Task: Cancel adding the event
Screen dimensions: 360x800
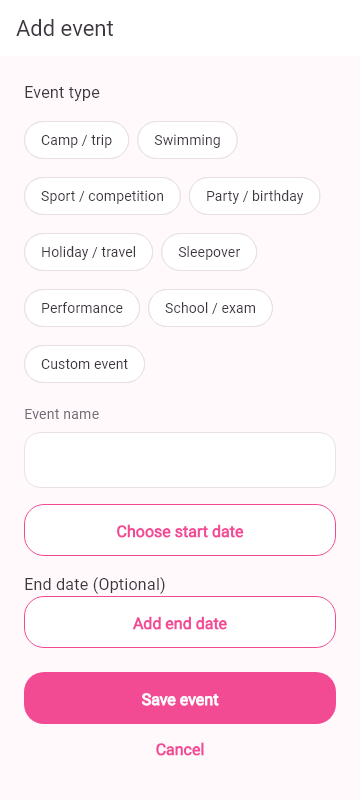Action: point(180,750)
